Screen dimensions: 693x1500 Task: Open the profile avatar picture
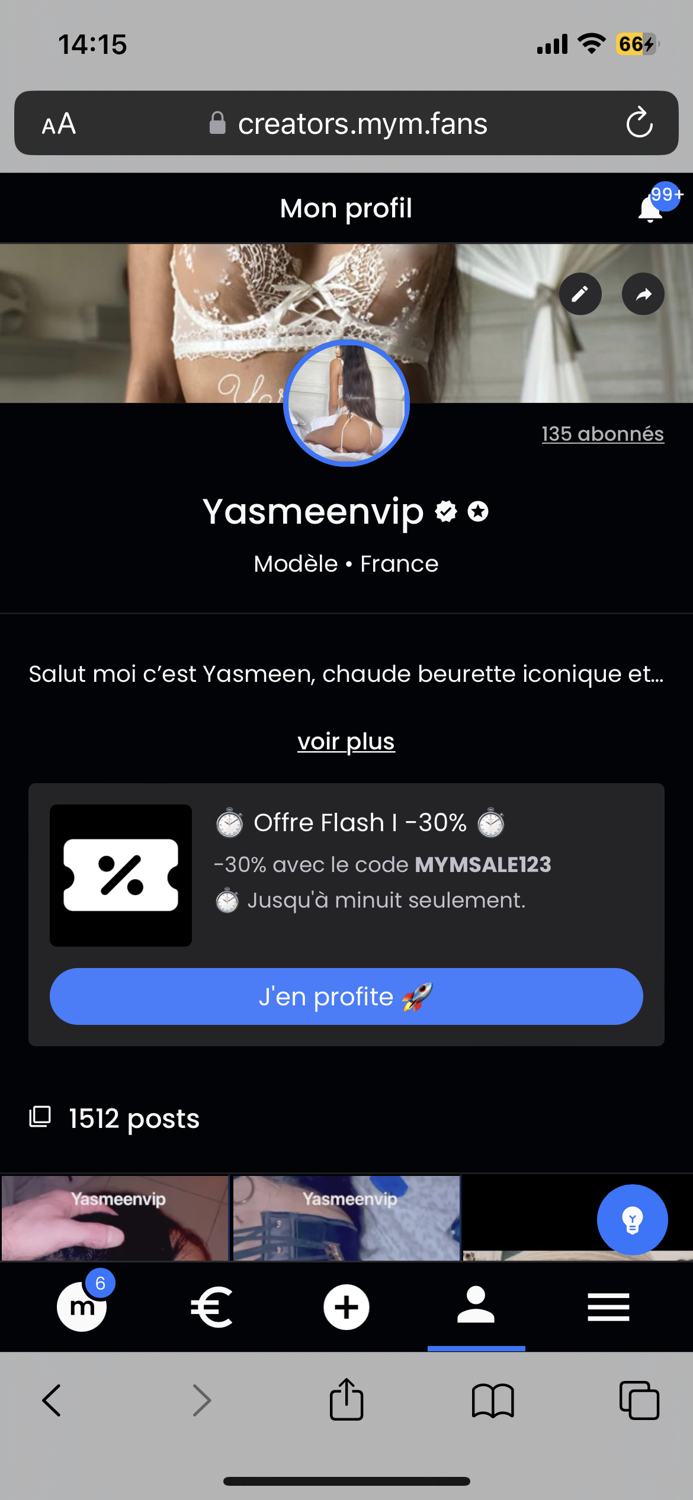pos(346,403)
